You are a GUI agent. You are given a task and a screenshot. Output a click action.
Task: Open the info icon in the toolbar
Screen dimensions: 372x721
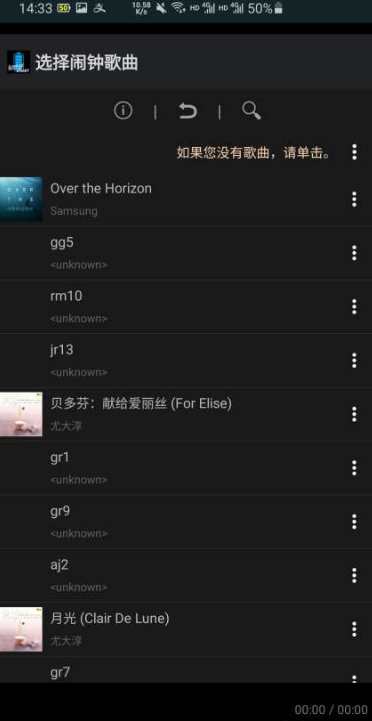tap(123, 111)
